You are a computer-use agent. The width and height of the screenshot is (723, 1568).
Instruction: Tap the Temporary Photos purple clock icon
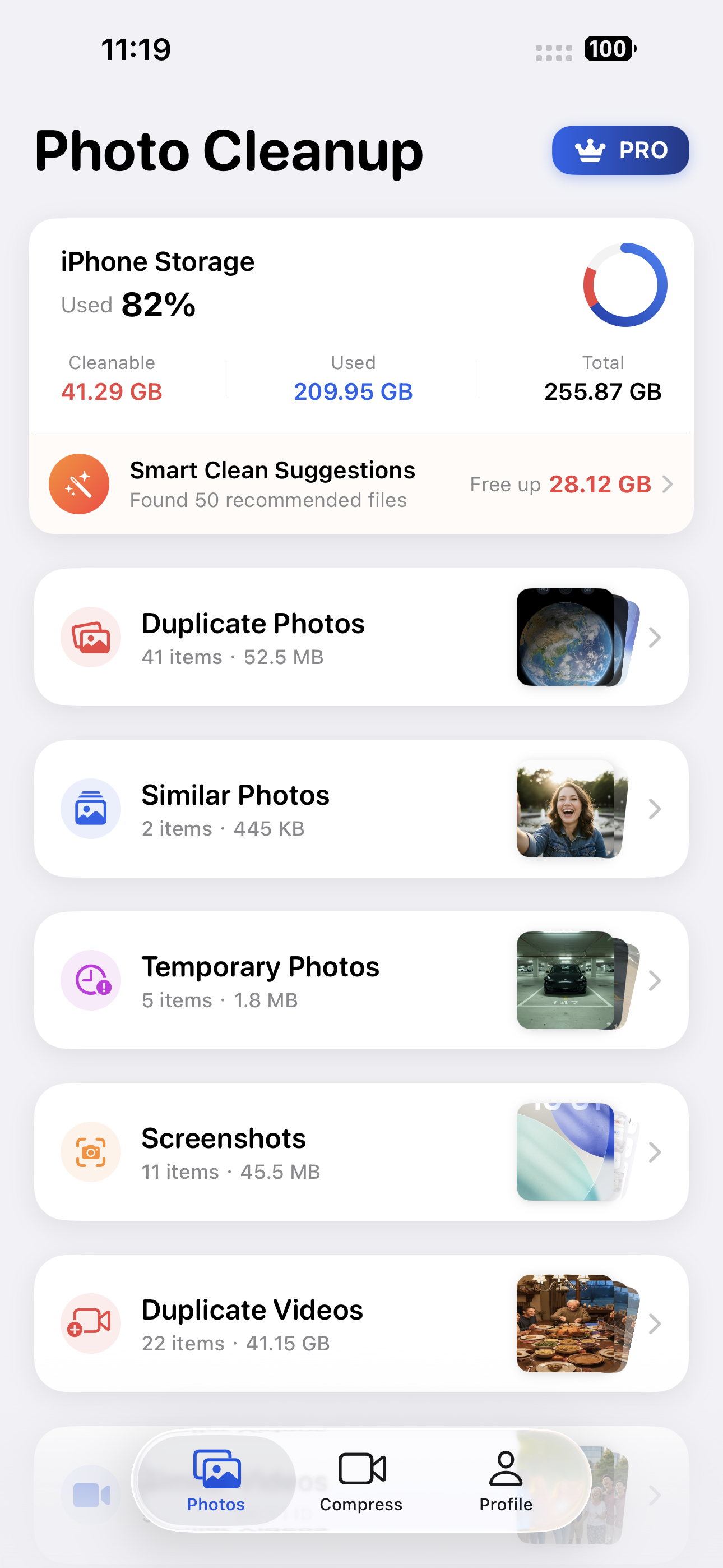click(x=91, y=980)
